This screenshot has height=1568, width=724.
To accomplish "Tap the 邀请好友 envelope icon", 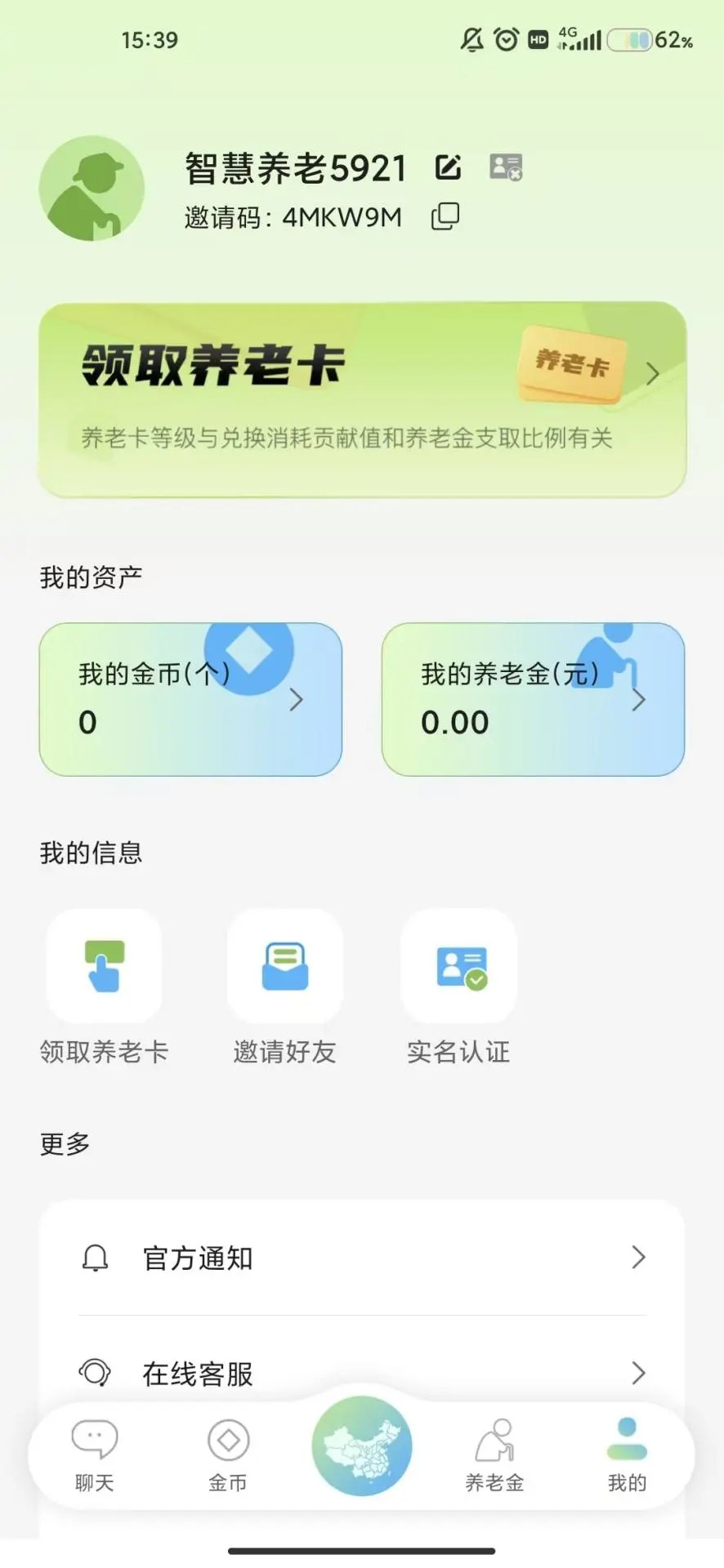I will [x=284, y=966].
